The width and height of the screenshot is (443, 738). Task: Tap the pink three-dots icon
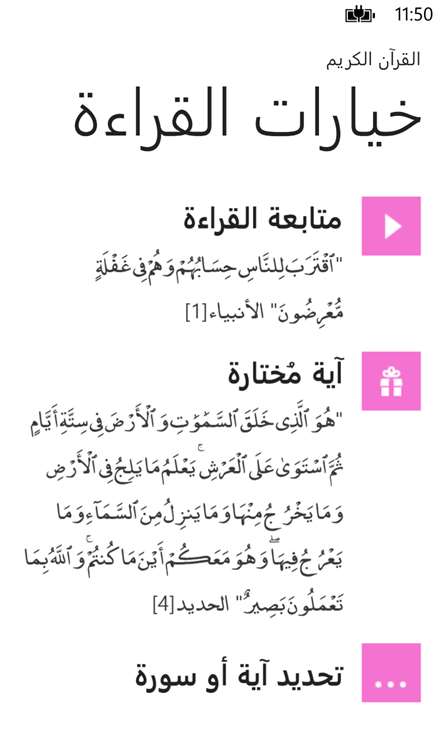click(391, 673)
